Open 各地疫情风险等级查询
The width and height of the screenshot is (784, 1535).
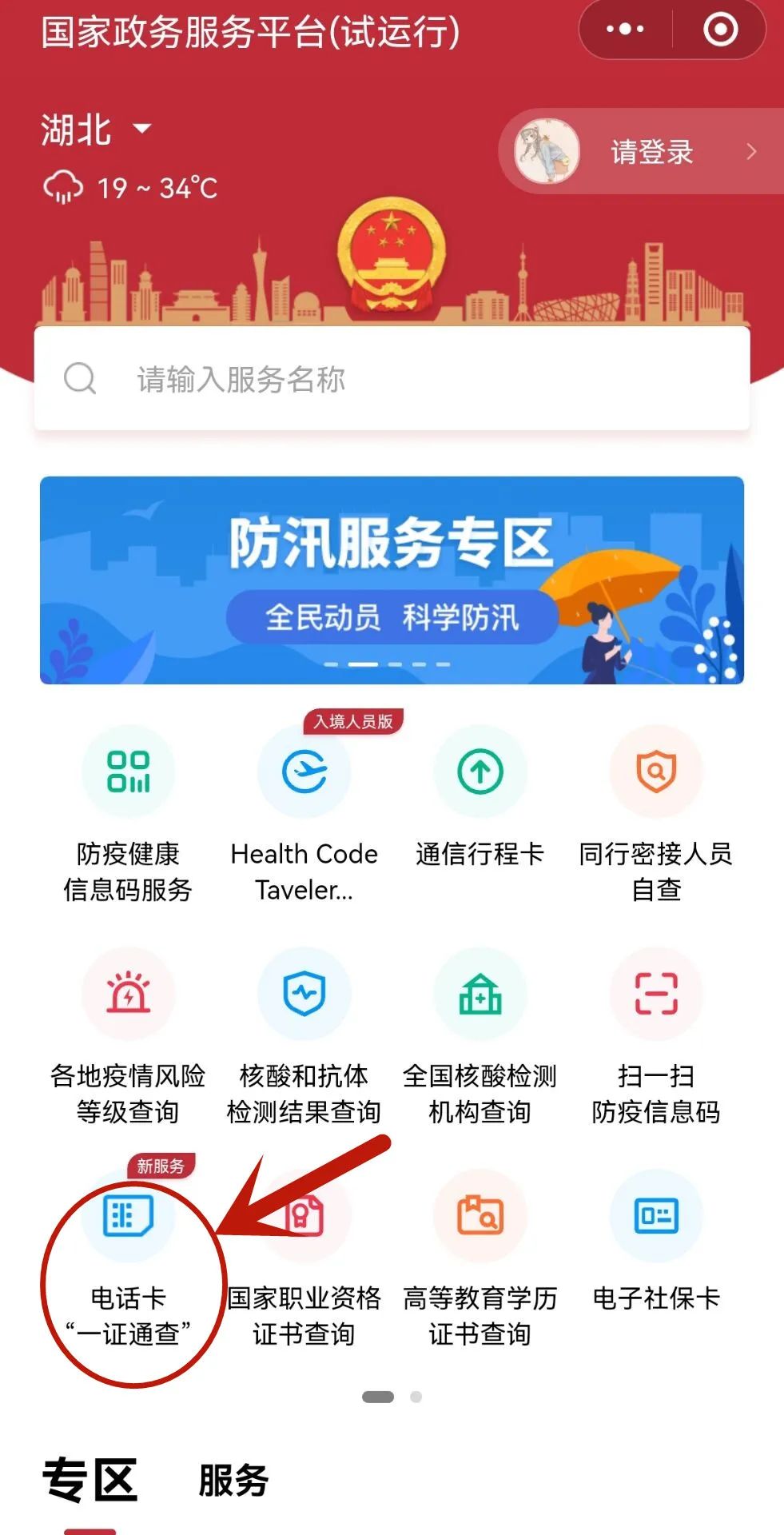[x=128, y=1036]
